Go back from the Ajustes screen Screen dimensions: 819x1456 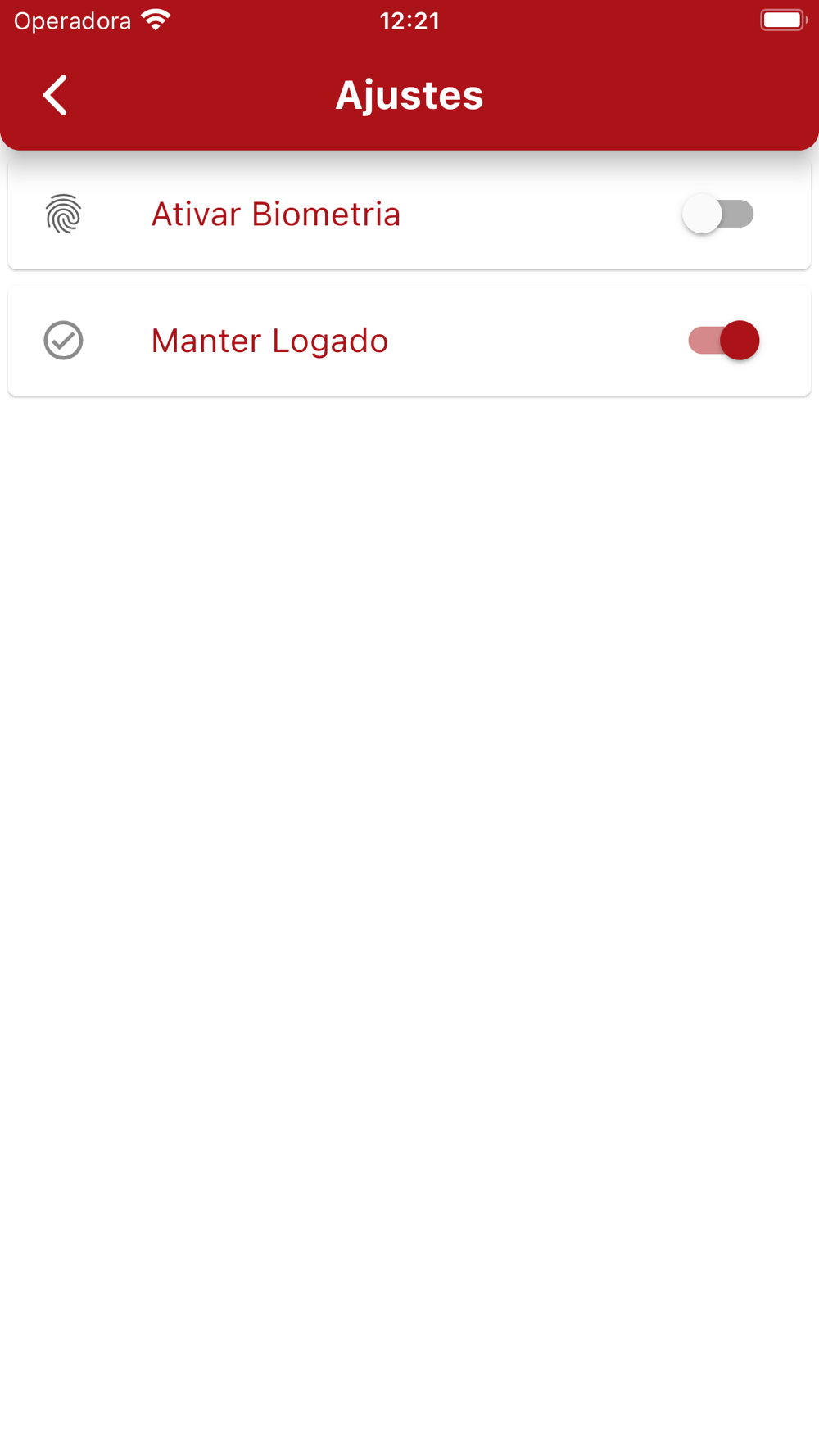55,95
